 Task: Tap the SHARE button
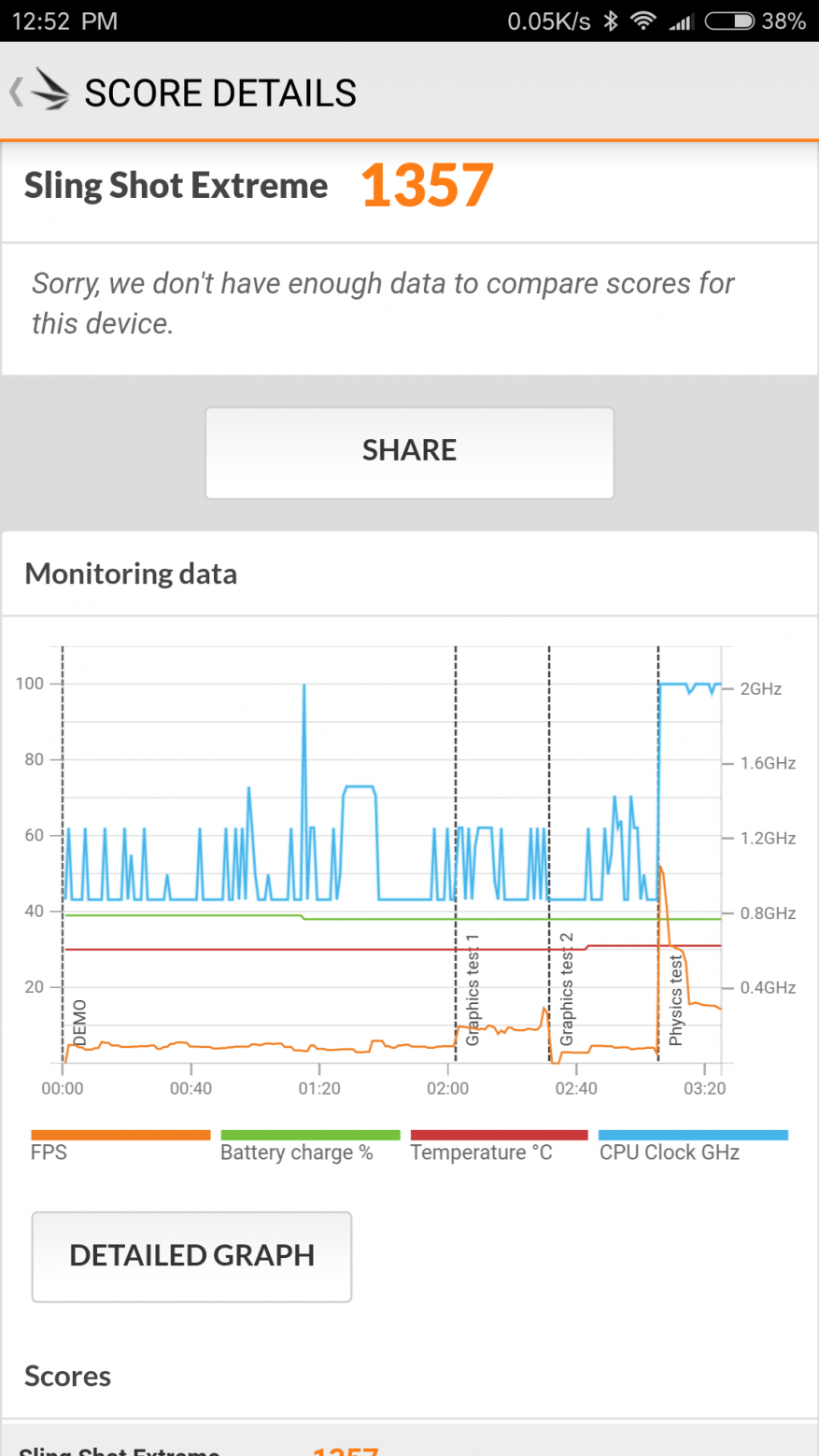coord(409,453)
